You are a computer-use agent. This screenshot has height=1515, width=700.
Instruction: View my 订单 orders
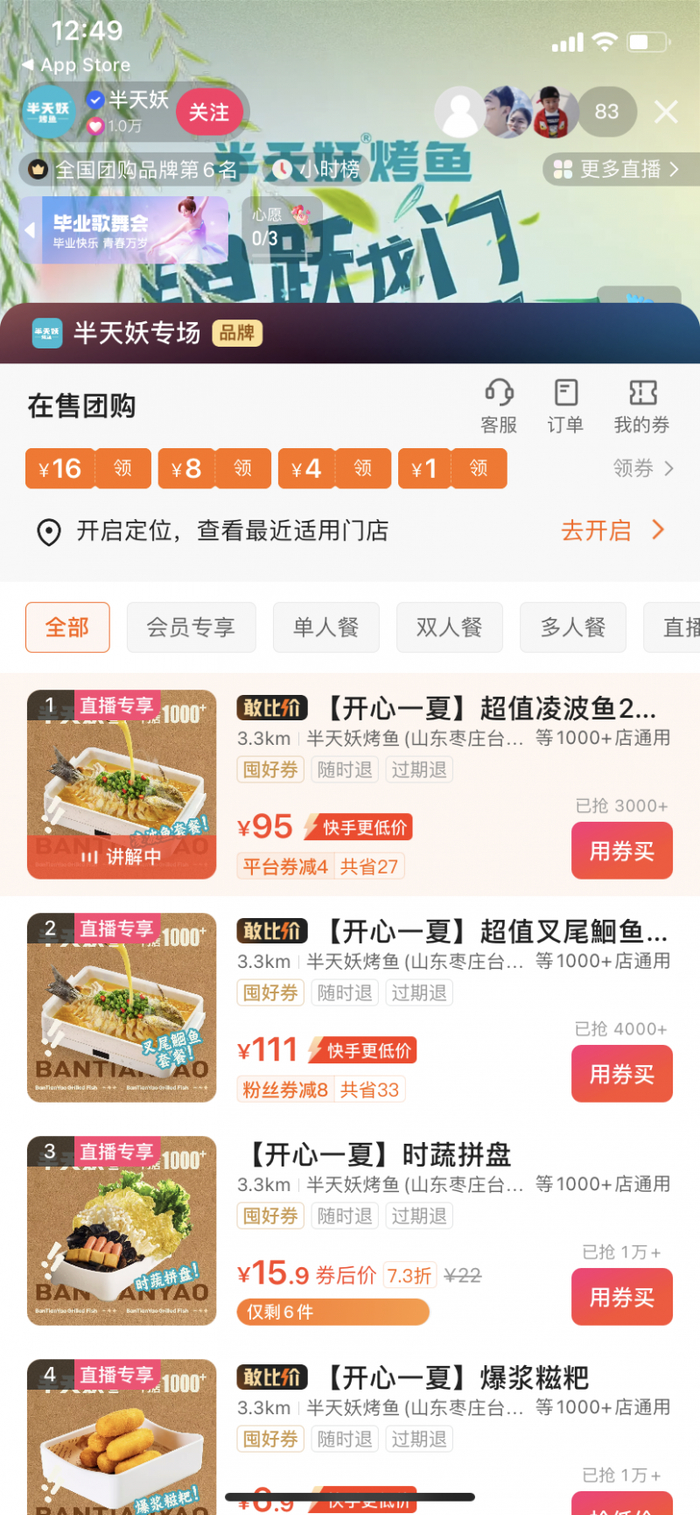tap(565, 406)
